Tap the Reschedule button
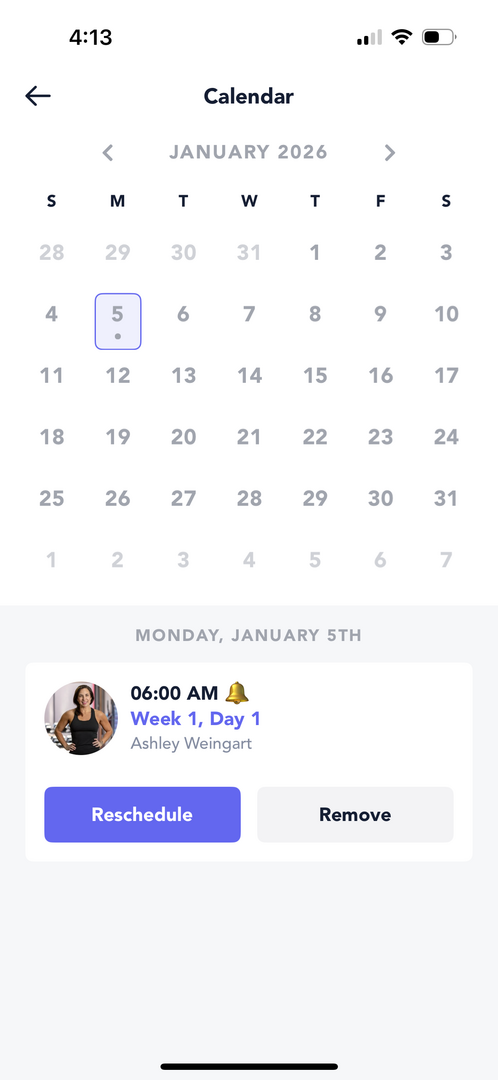Screen dimensions: 498x1080 point(143,814)
